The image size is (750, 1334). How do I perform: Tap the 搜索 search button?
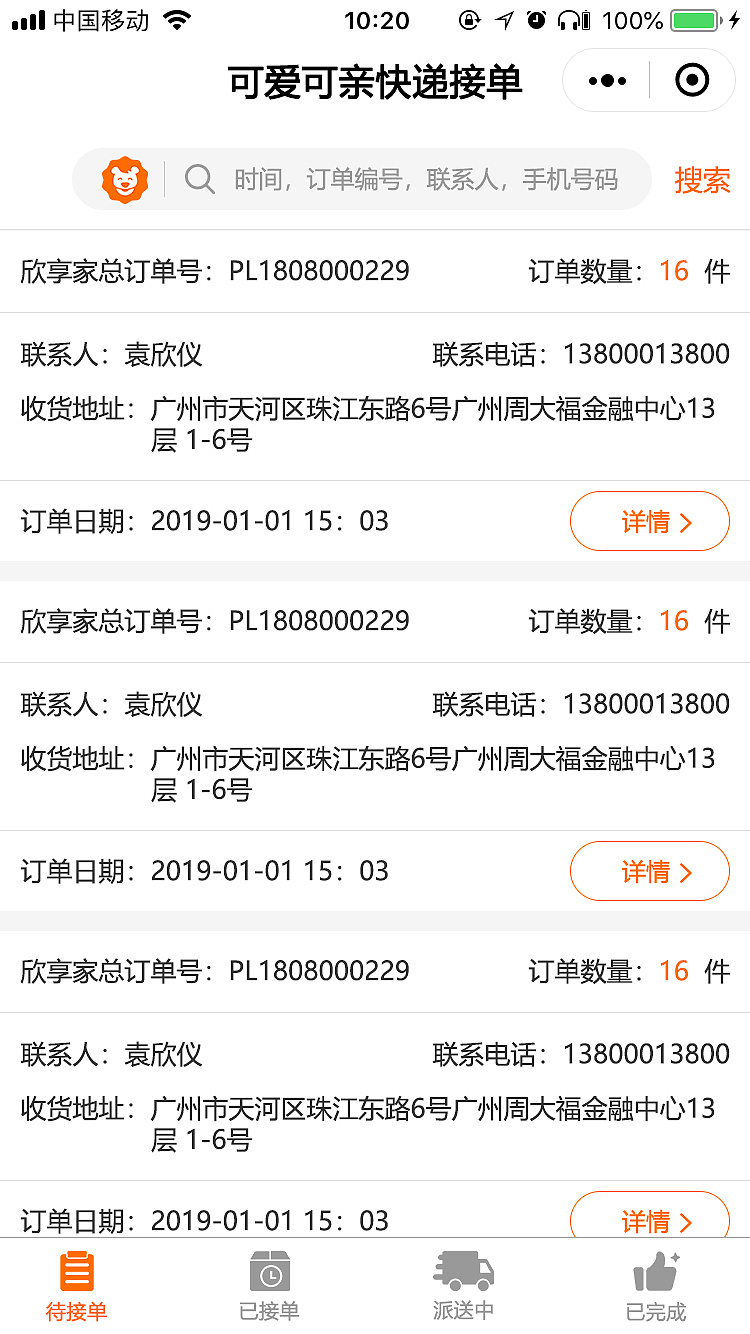pyautogui.click(x=702, y=179)
